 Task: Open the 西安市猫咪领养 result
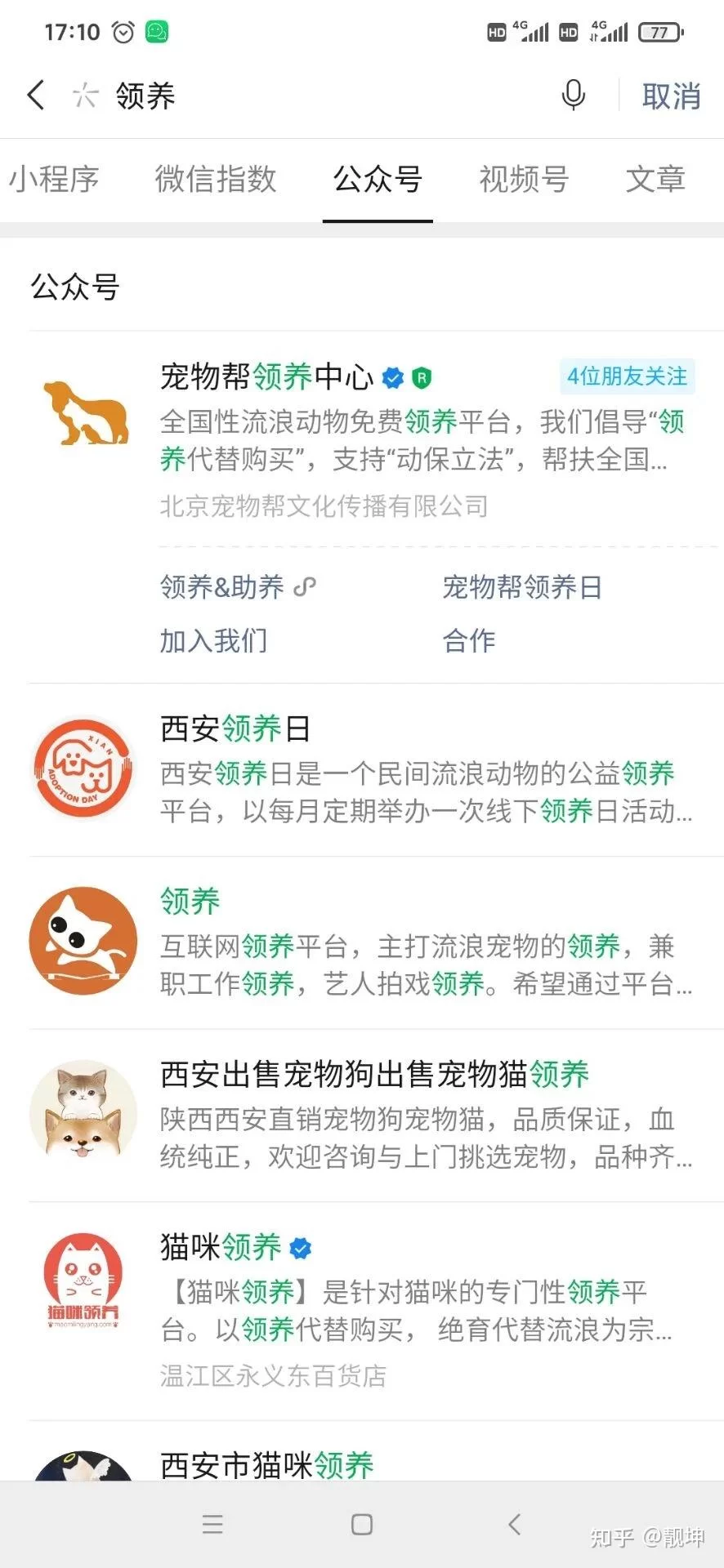click(x=266, y=1465)
